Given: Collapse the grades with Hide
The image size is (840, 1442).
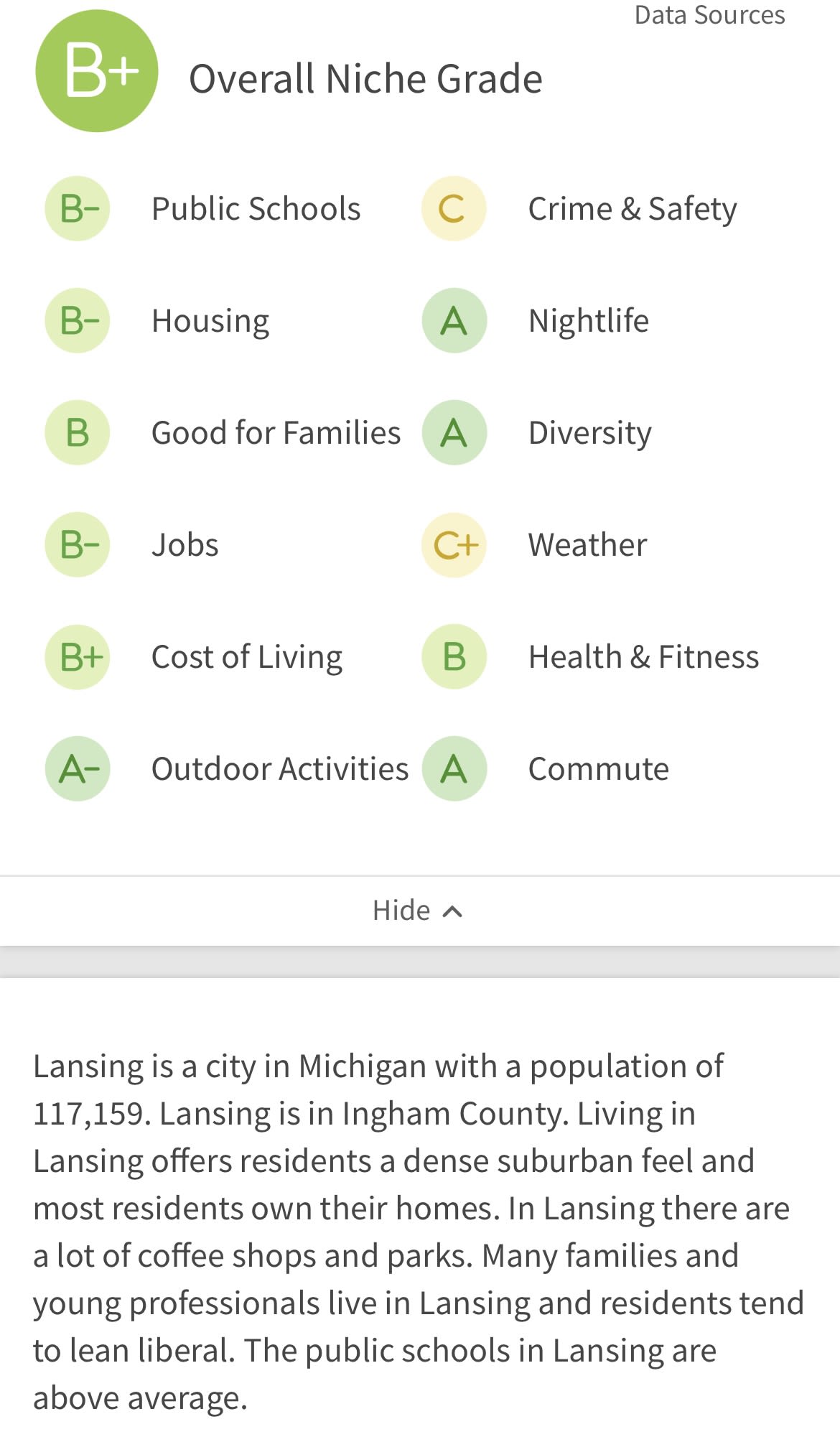Looking at the screenshot, I should 417,911.
